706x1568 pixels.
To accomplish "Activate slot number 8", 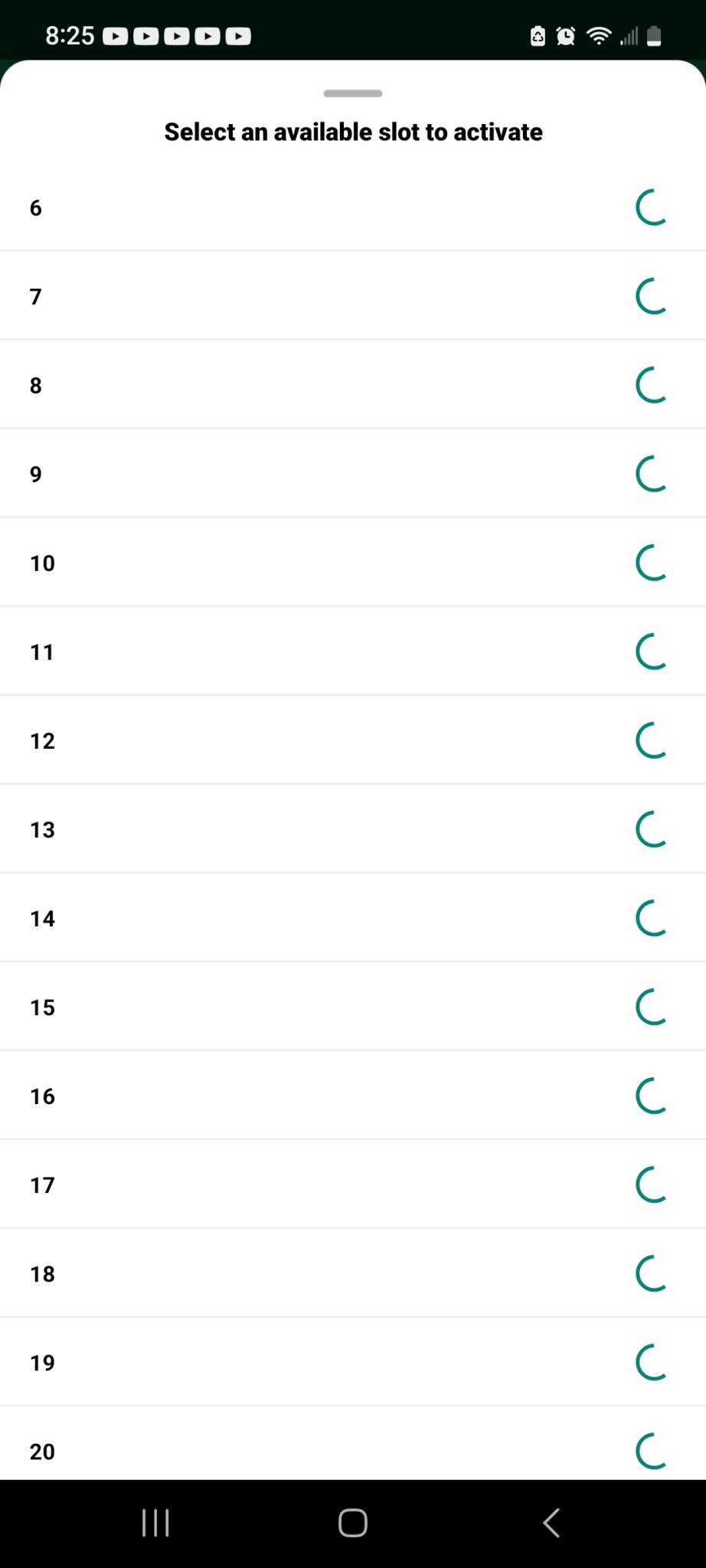I will coord(353,384).
